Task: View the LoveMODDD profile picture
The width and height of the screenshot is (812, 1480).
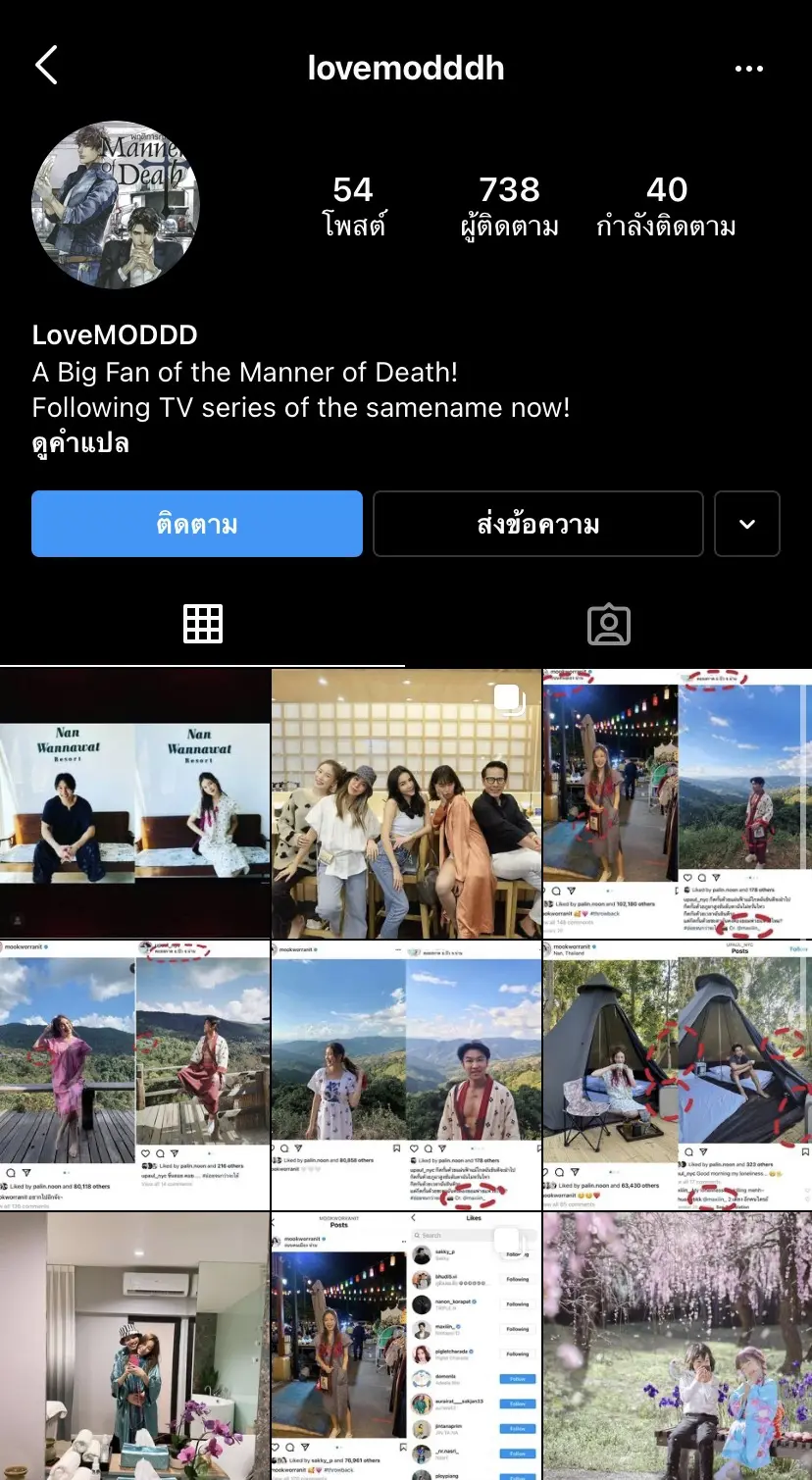Action: (116, 205)
